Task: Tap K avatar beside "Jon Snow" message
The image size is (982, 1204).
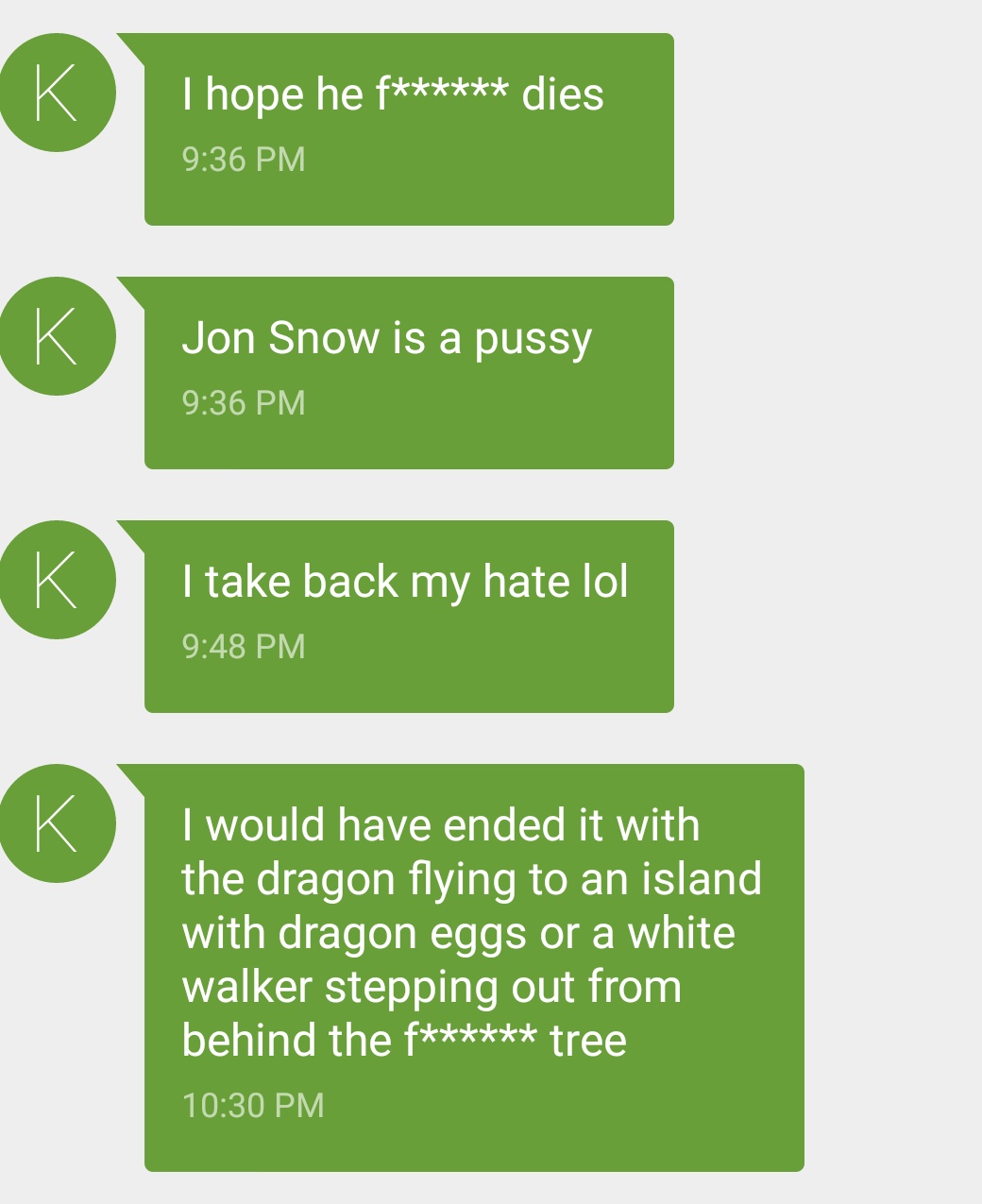Action: (57, 336)
